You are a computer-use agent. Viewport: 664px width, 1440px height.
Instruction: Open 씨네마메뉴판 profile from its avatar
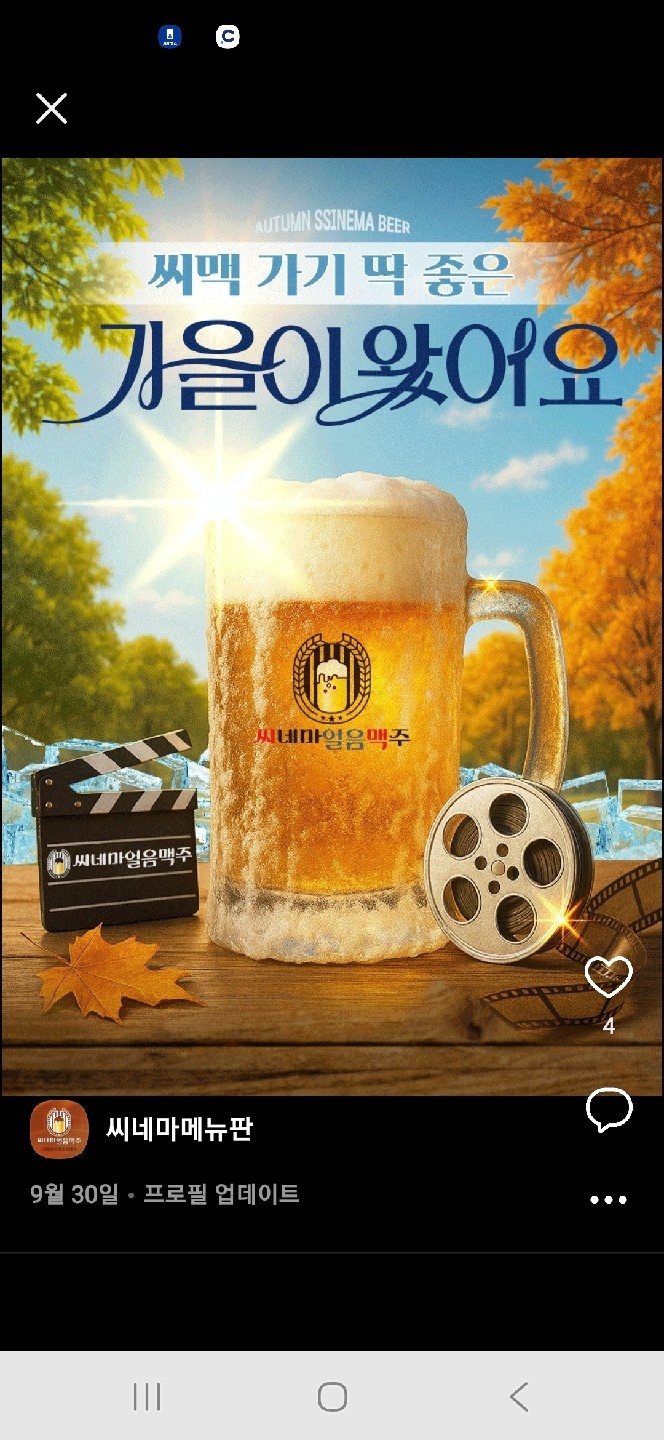pyautogui.click(x=59, y=1129)
